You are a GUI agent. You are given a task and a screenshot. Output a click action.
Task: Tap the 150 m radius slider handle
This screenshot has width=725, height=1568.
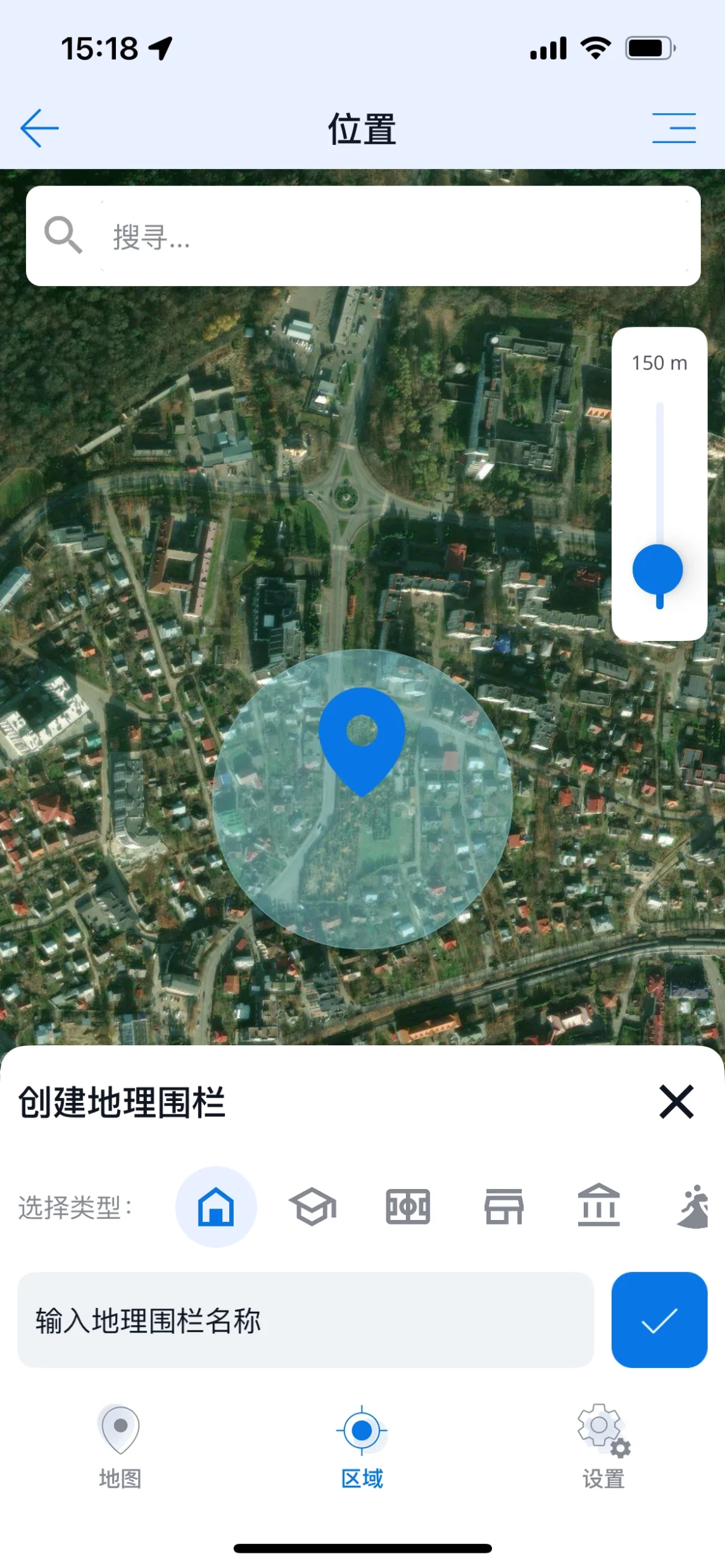[x=658, y=570]
